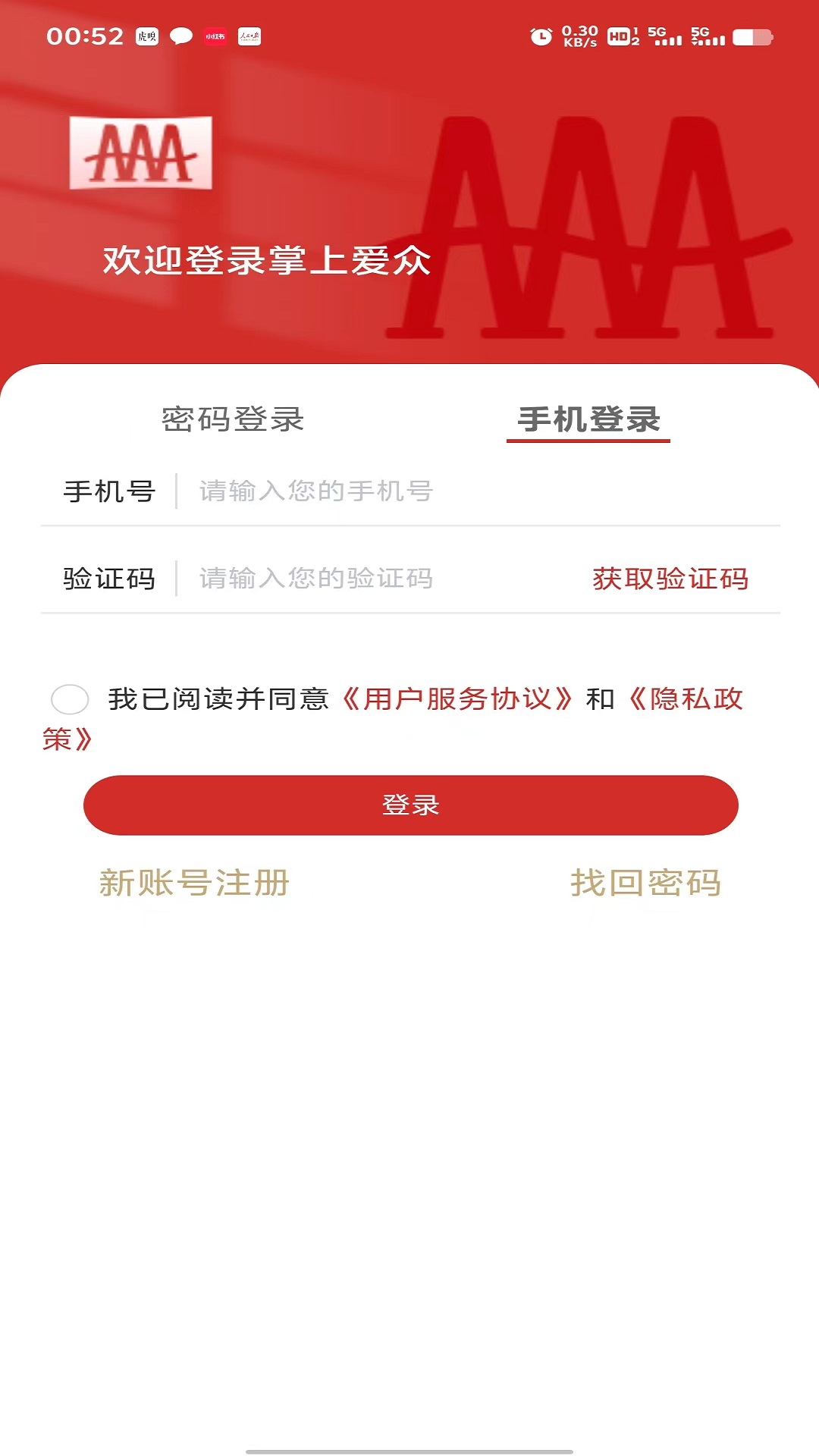Open 新账号注册 to register new account

tap(195, 882)
